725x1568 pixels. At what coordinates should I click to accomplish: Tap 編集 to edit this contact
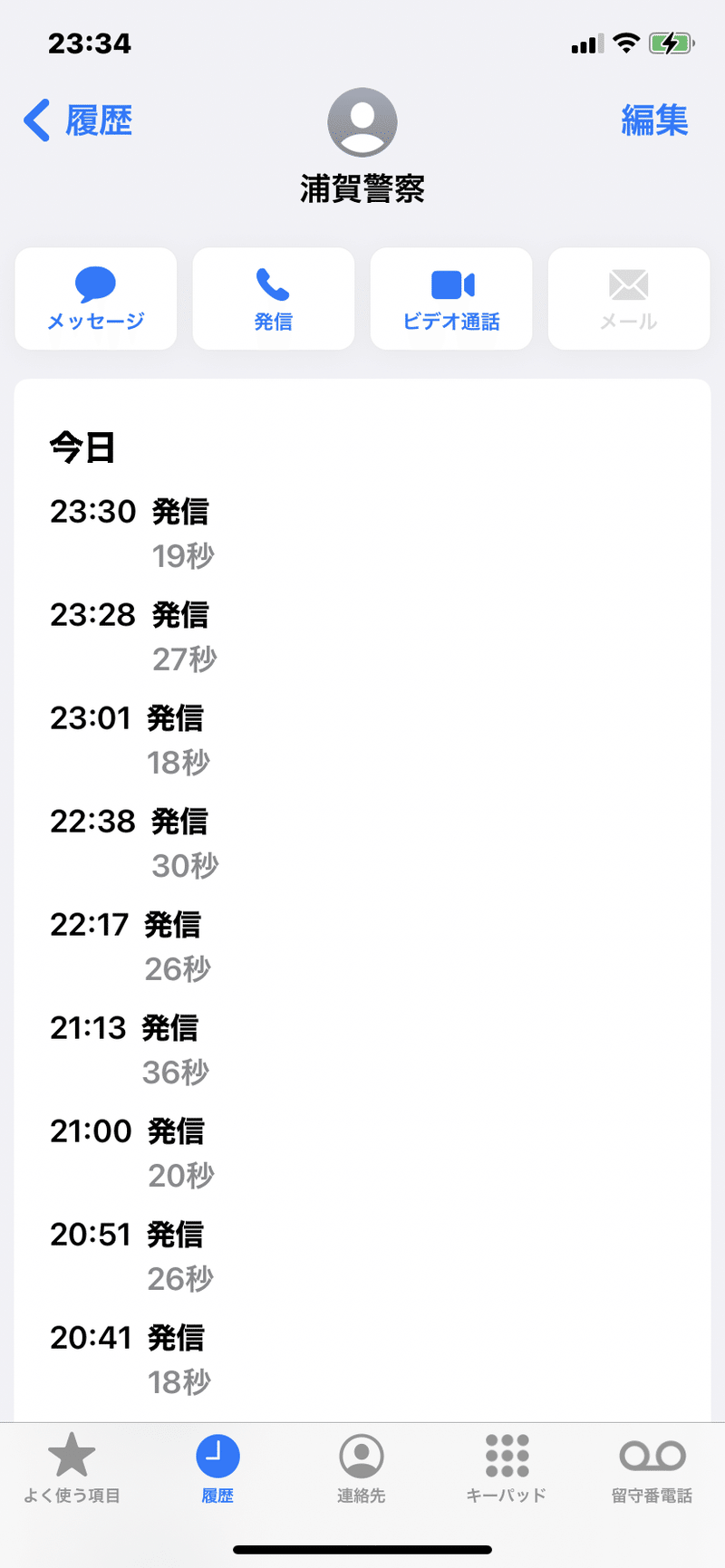654,120
